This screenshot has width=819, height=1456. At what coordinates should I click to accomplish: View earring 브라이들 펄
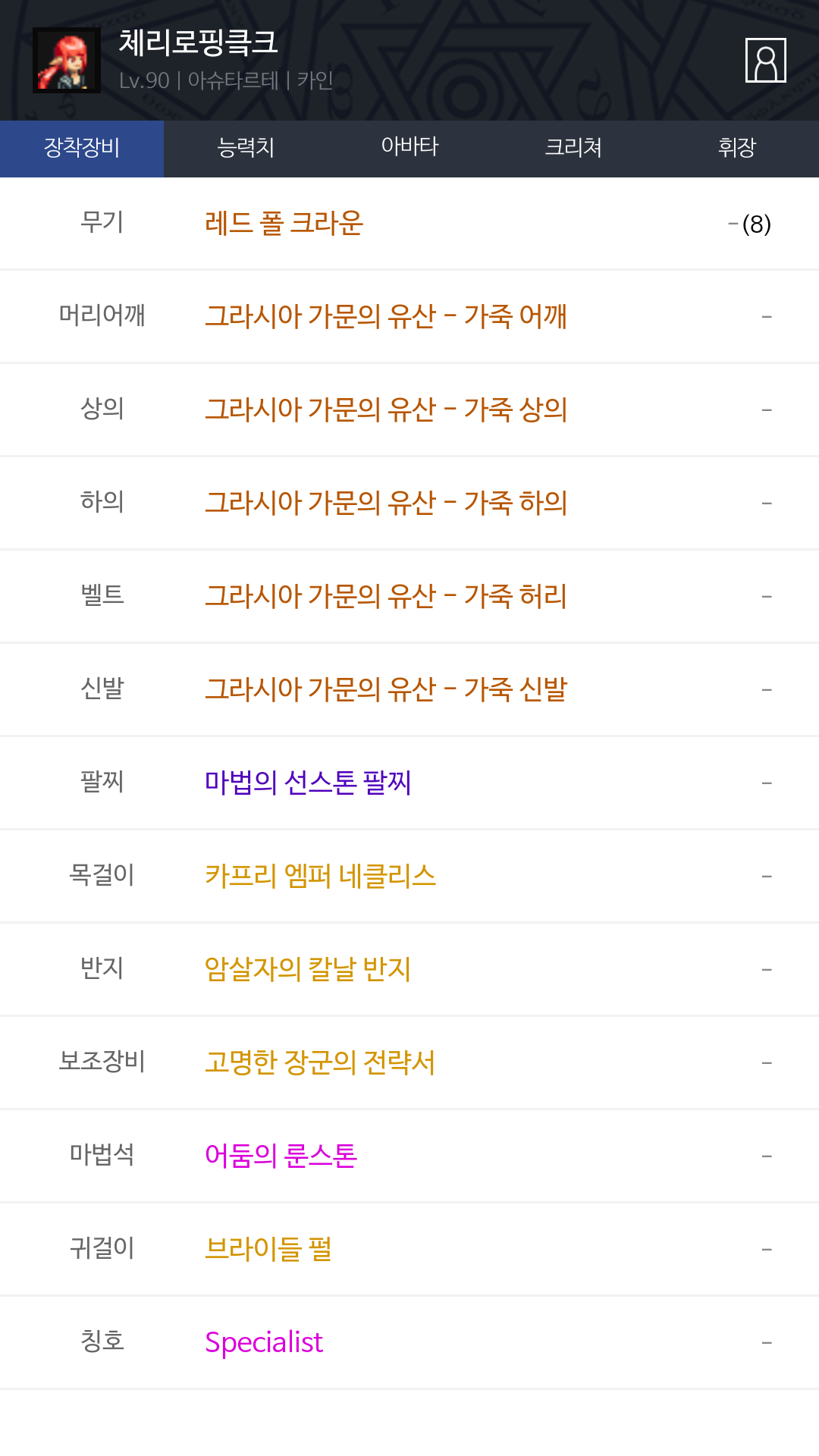[268, 1249]
